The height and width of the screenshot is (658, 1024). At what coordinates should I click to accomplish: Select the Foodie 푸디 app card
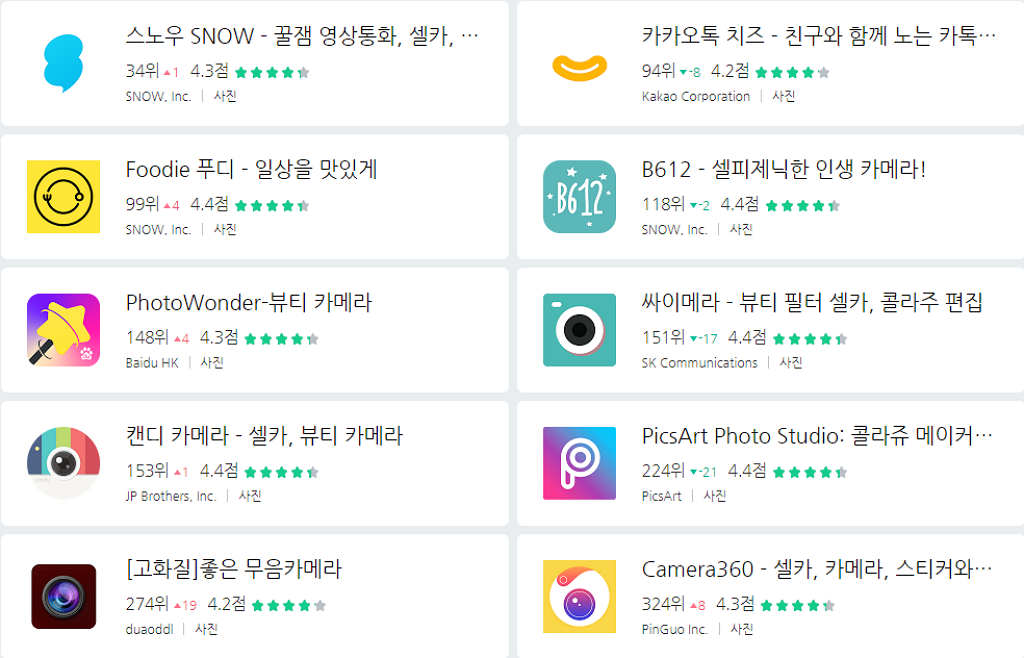(x=251, y=171)
